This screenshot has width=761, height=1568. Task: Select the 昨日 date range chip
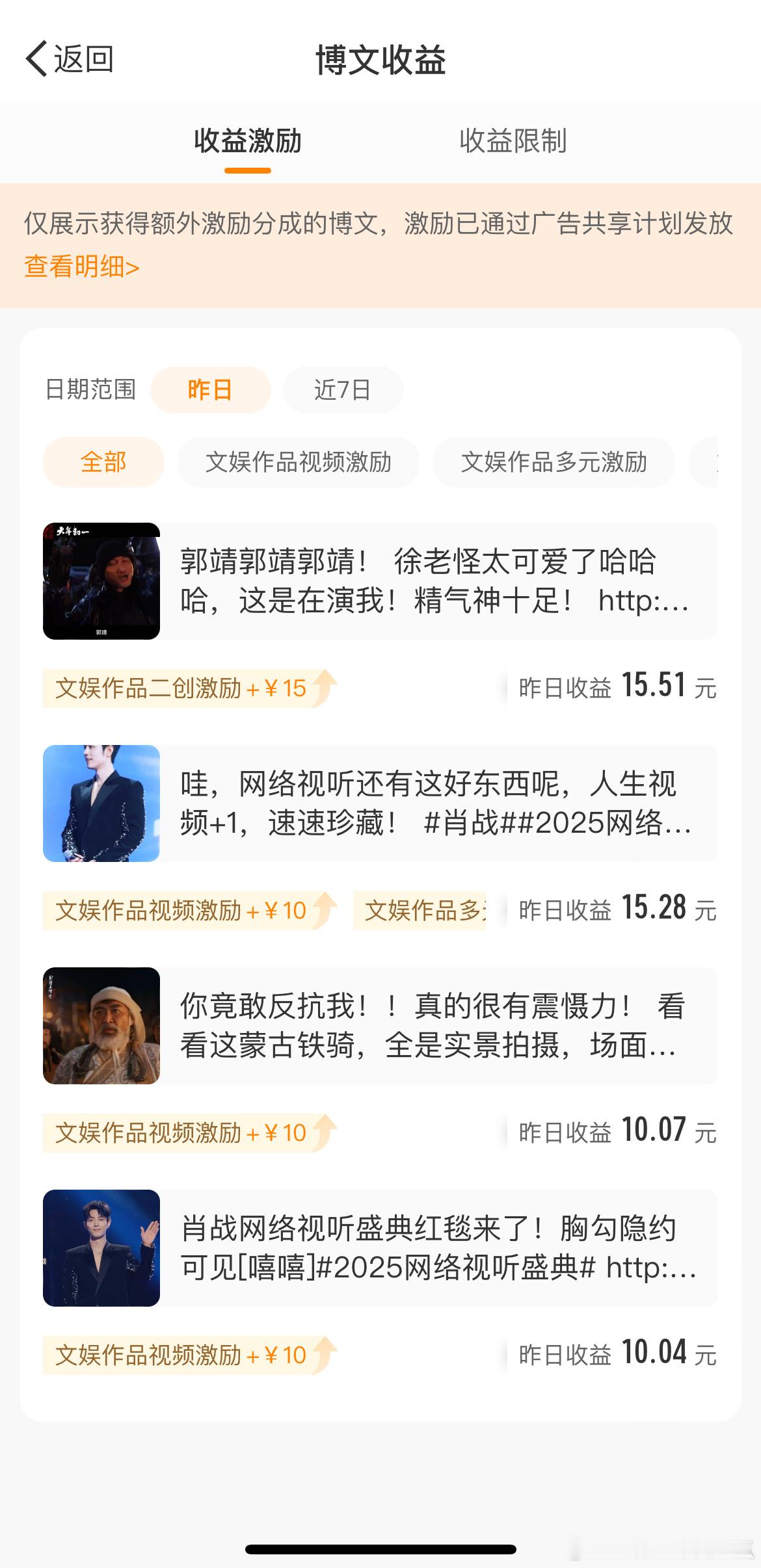tap(211, 389)
